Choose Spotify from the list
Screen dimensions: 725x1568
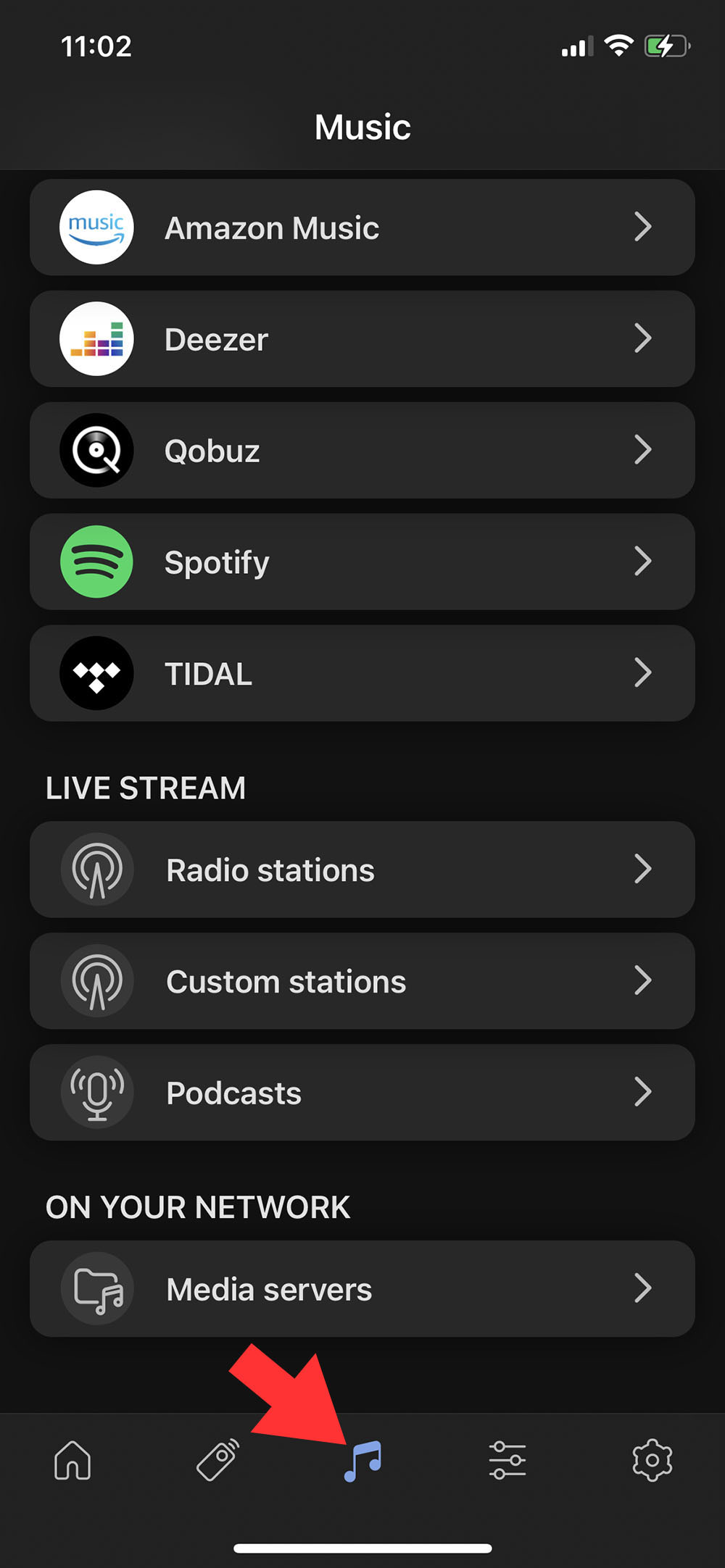(x=362, y=562)
